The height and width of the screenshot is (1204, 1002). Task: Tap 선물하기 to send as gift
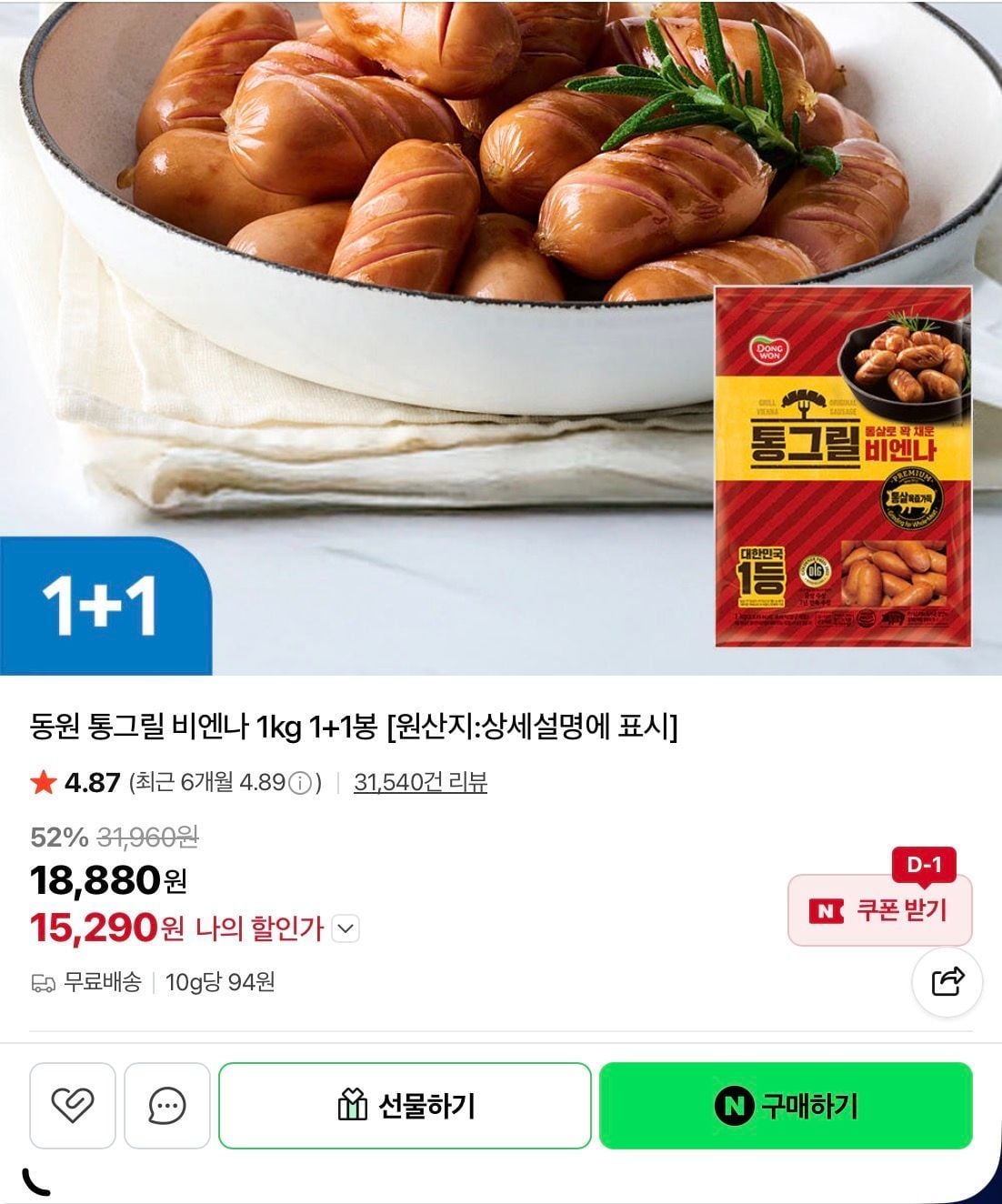click(405, 1106)
